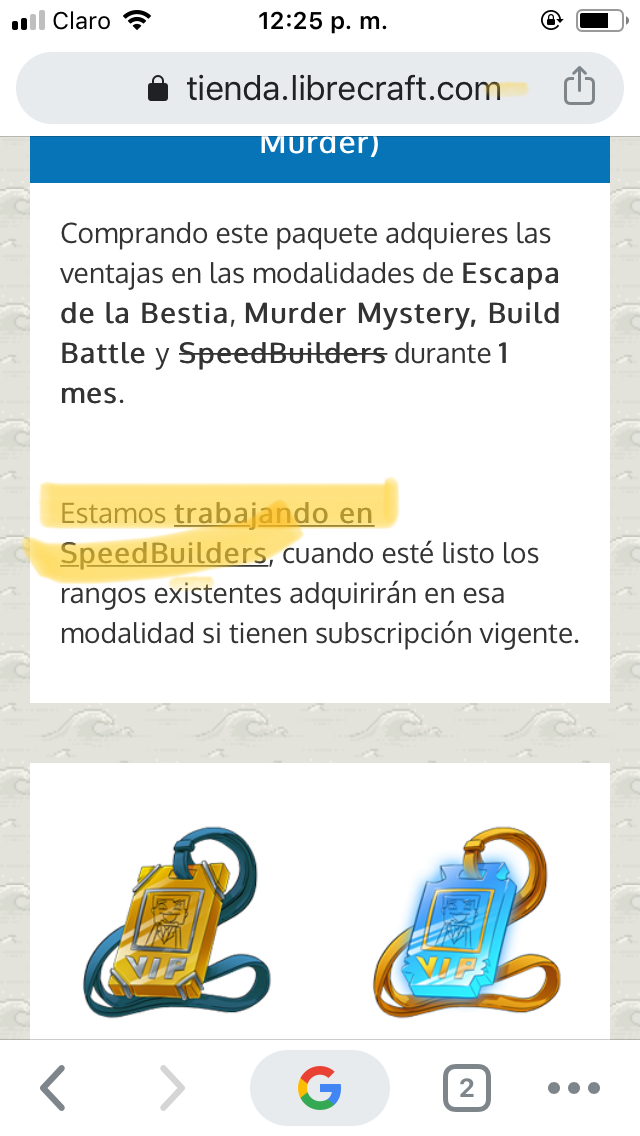Open the tab switcher showing 2 tabs
Screen dimensions: 640x1136
pyautogui.click(x=465, y=1088)
